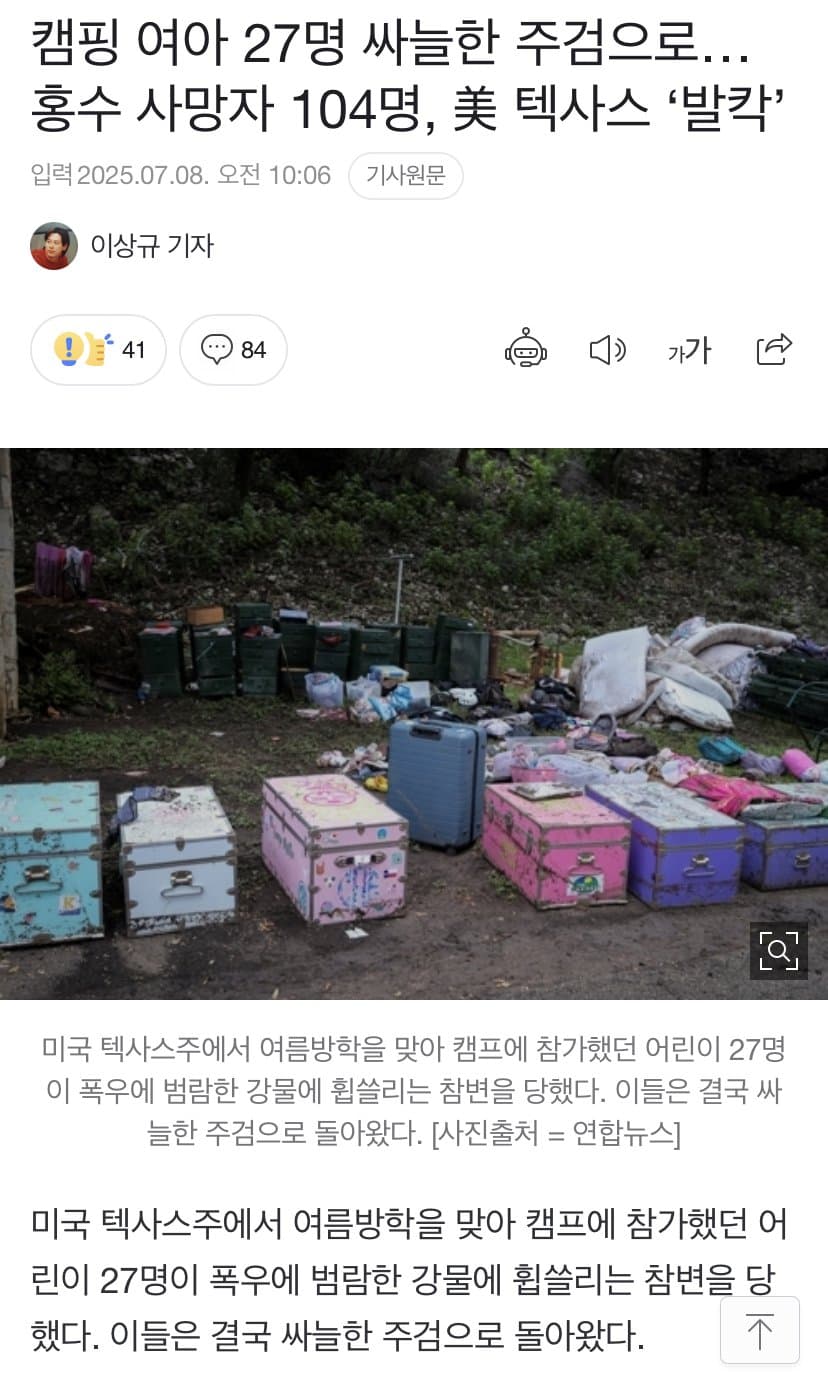Tap the reaction button showing 41
The height and width of the screenshot is (1391, 828).
tap(98, 349)
